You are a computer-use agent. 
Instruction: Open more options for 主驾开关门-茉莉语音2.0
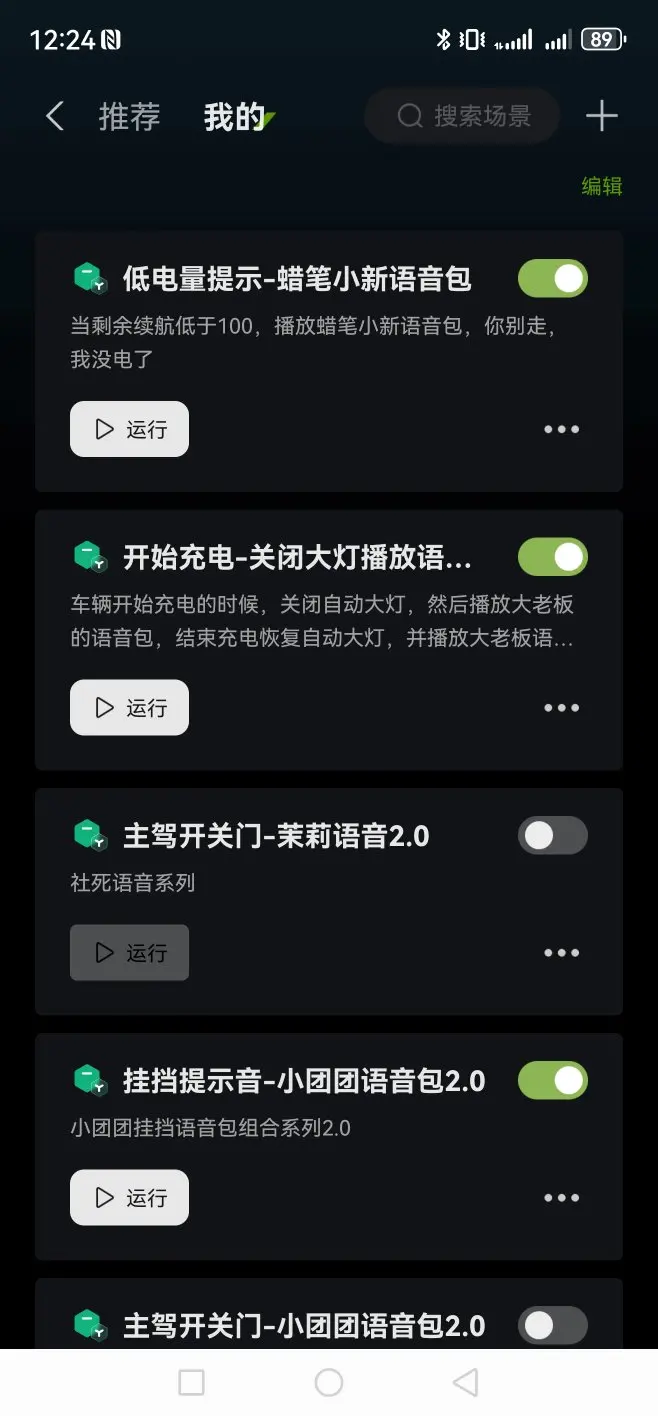tap(561, 953)
